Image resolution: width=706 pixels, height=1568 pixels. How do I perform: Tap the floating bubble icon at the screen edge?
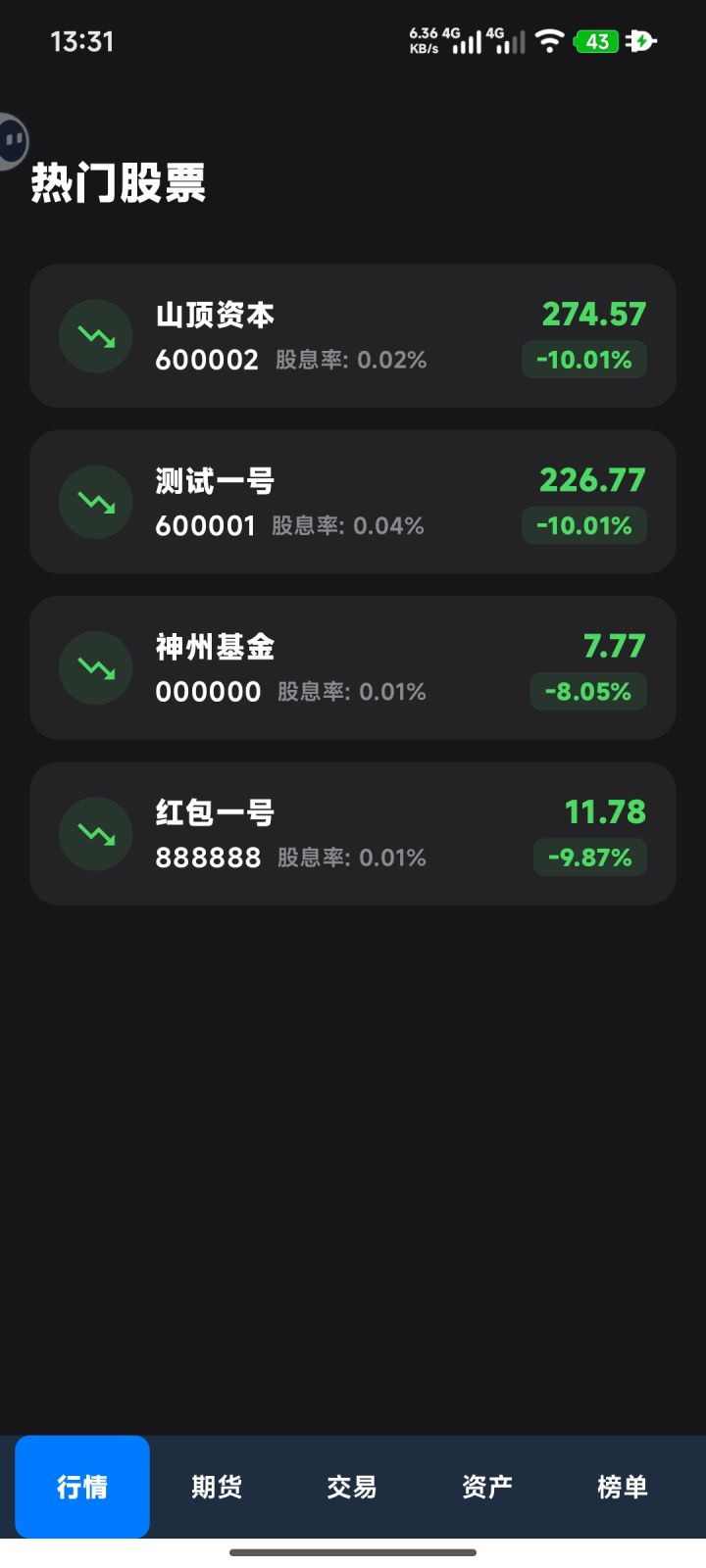[x=13, y=141]
